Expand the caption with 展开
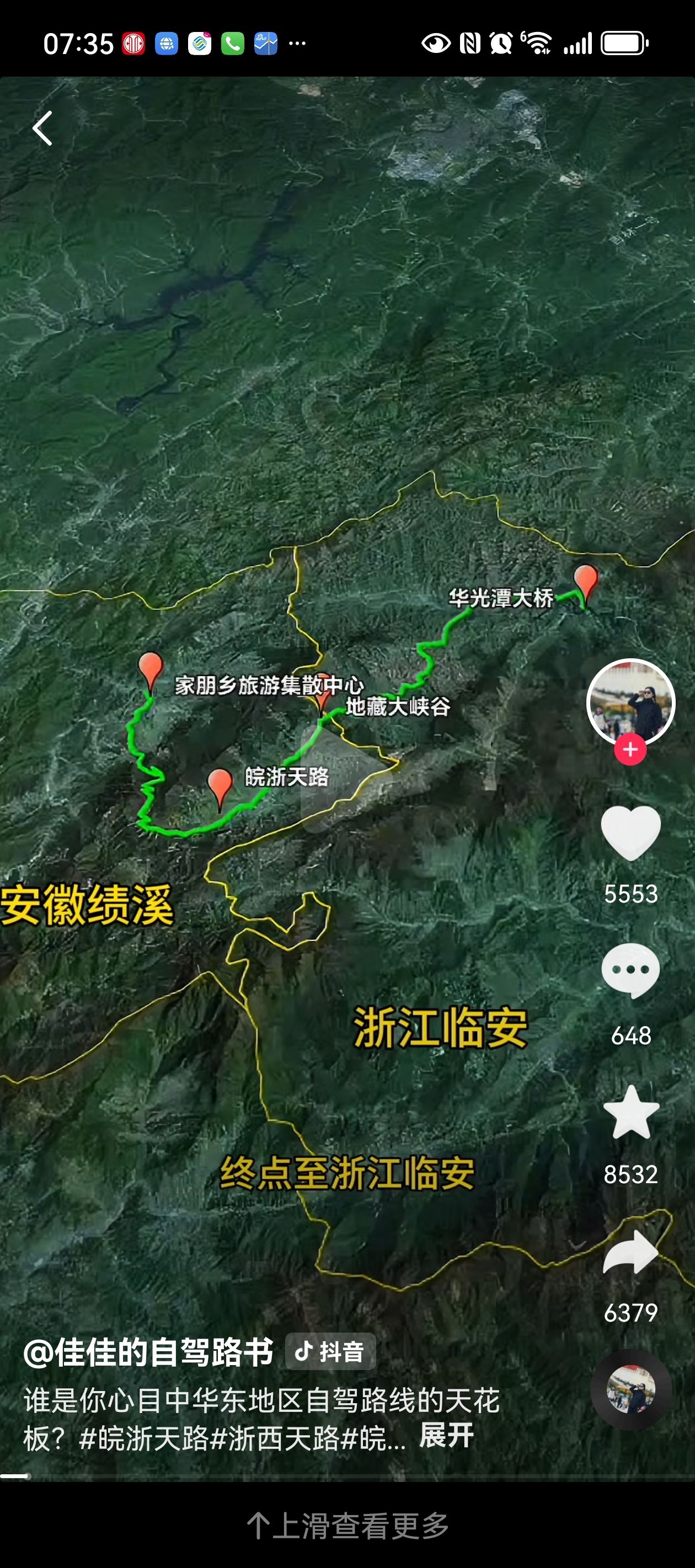Viewport: 695px width, 1568px height. point(446,1436)
